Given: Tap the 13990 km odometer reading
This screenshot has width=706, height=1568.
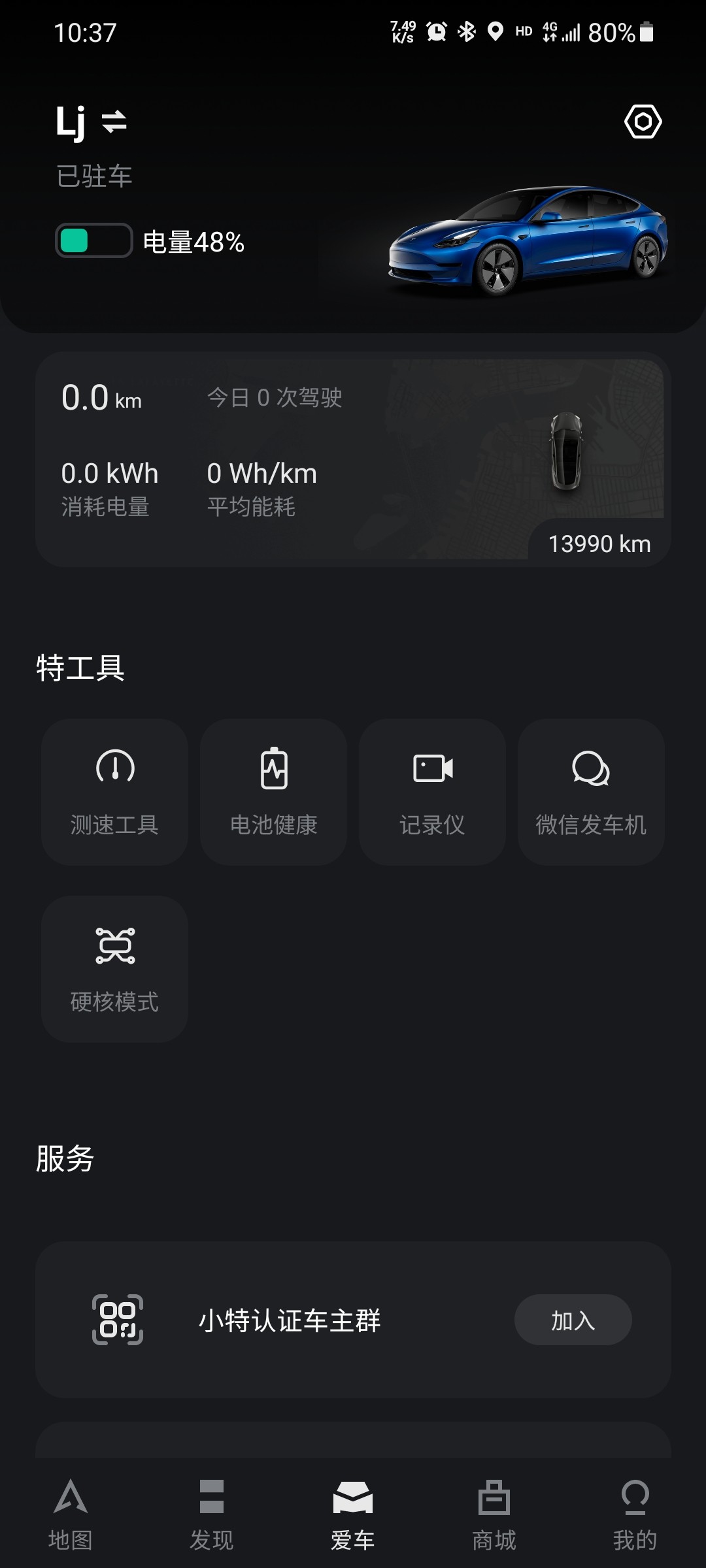Looking at the screenshot, I should pyautogui.click(x=599, y=544).
